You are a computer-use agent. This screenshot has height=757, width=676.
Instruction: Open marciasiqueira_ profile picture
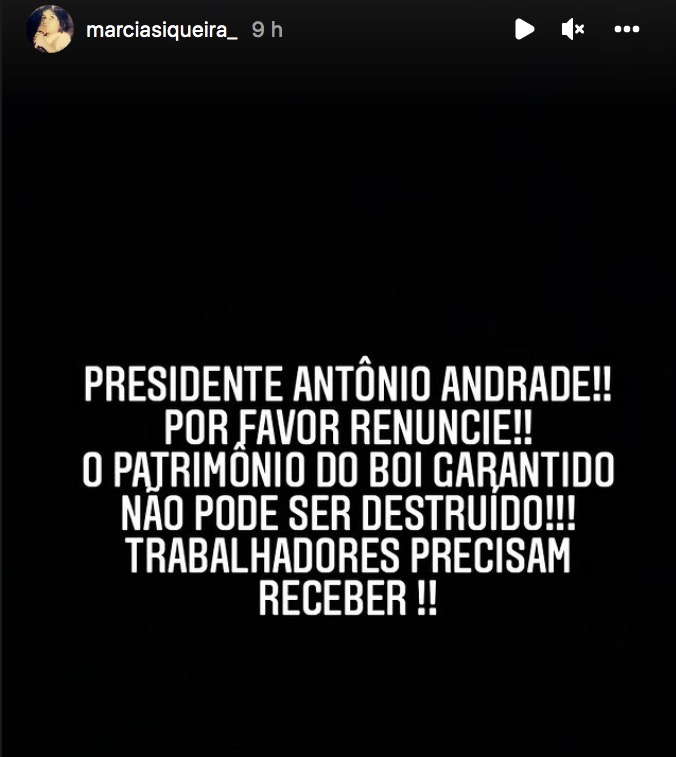(49, 29)
